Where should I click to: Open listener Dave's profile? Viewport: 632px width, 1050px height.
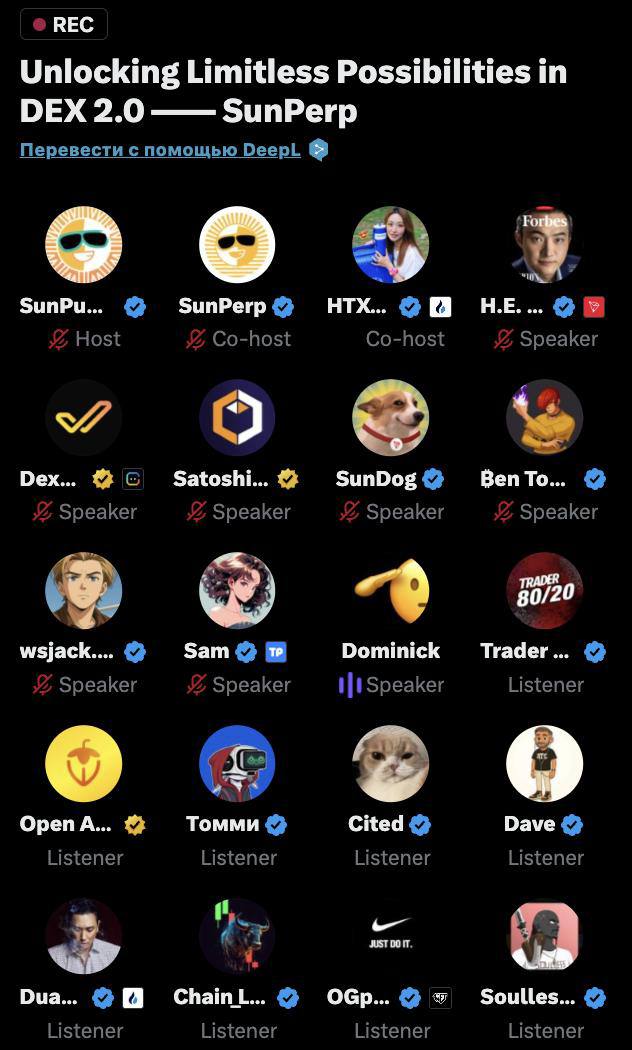[x=544, y=764]
